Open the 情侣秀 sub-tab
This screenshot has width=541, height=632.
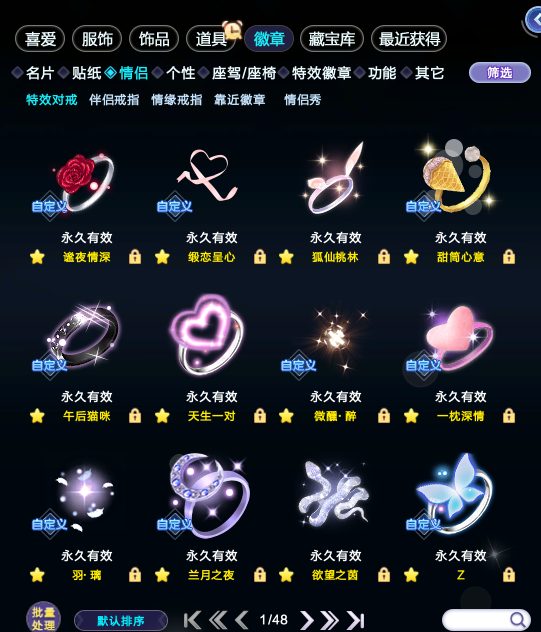click(x=303, y=100)
